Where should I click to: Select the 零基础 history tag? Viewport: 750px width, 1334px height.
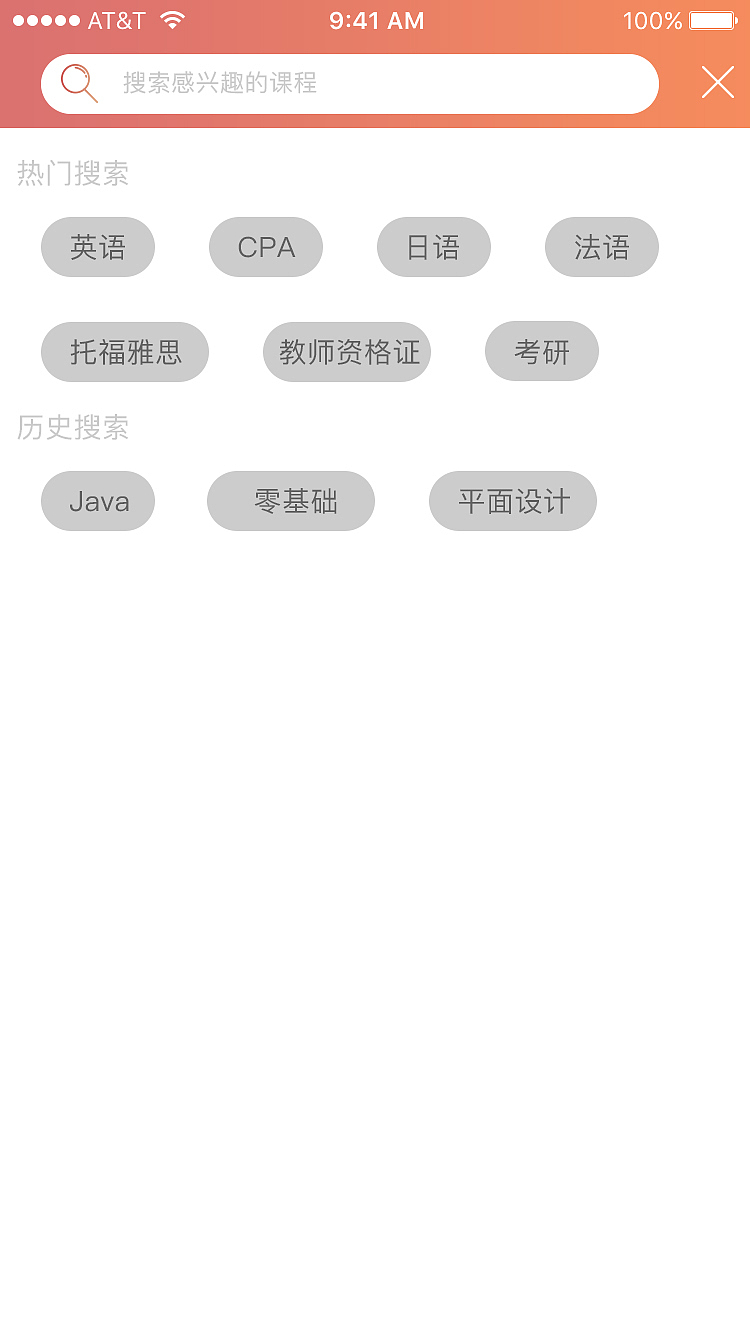[x=290, y=501]
